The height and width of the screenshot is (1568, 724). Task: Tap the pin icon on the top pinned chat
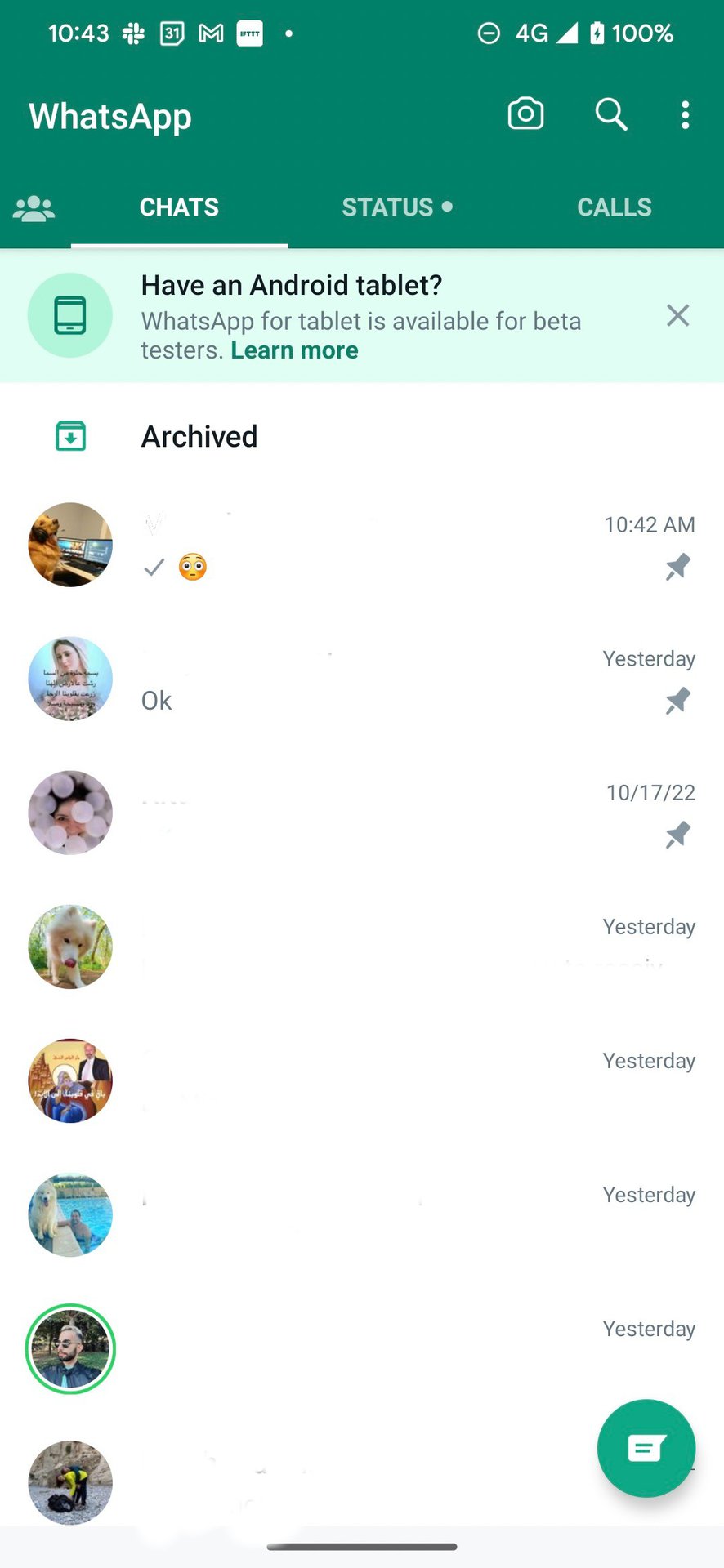pyautogui.click(x=677, y=567)
